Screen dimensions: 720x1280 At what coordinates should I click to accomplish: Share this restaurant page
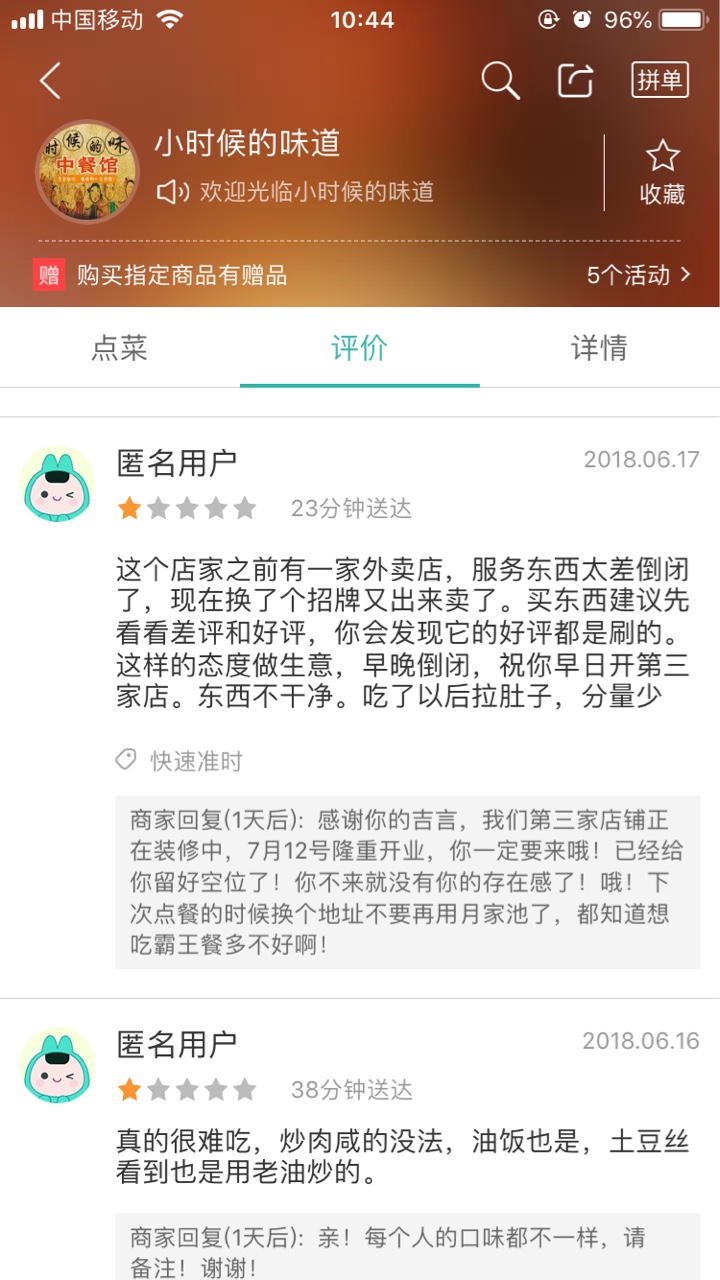click(576, 80)
